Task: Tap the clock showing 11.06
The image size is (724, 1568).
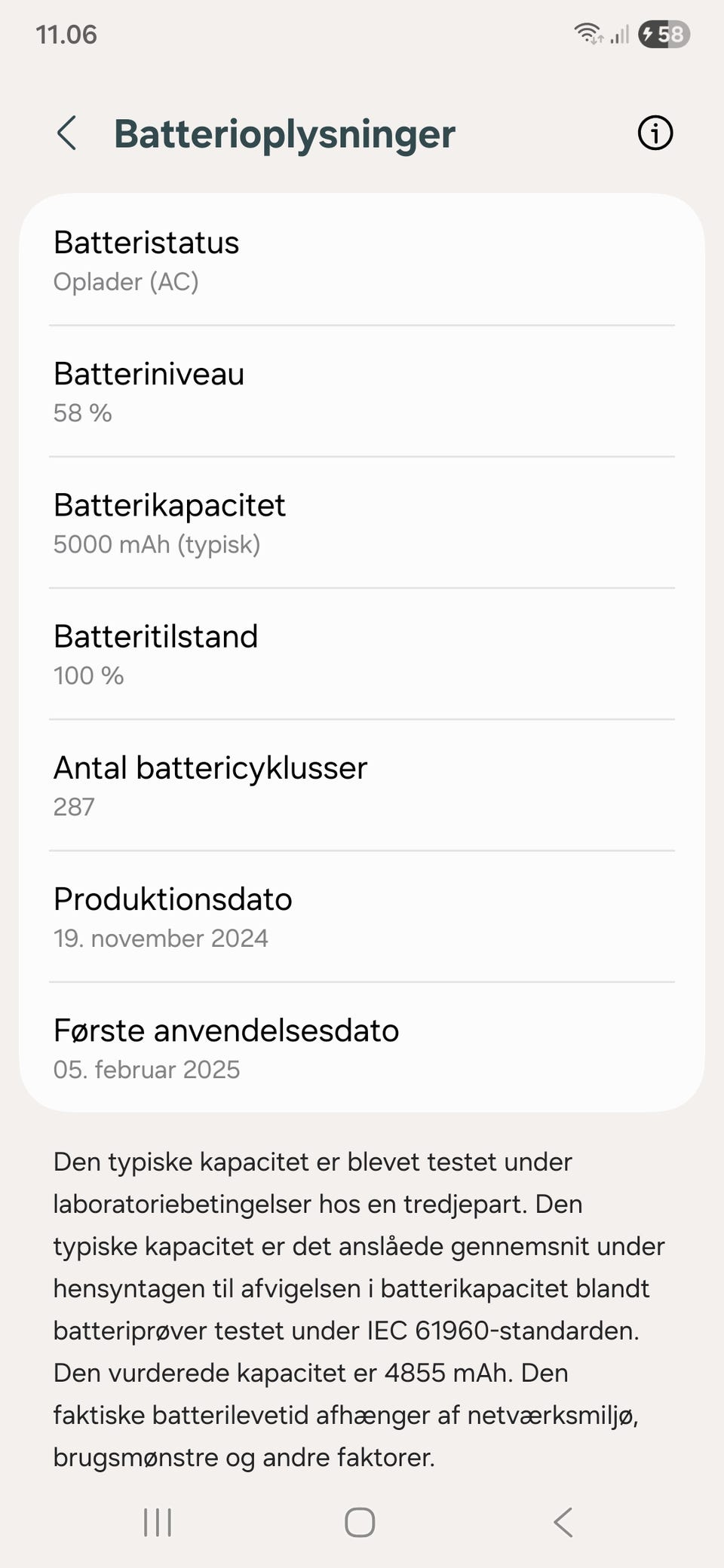Action: coord(66,33)
